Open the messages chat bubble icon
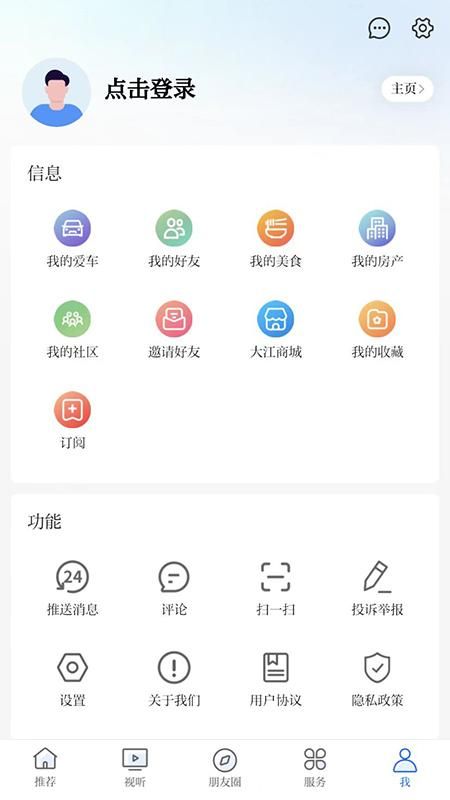Image resolution: width=450 pixels, height=800 pixels. (x=379, y=29)
